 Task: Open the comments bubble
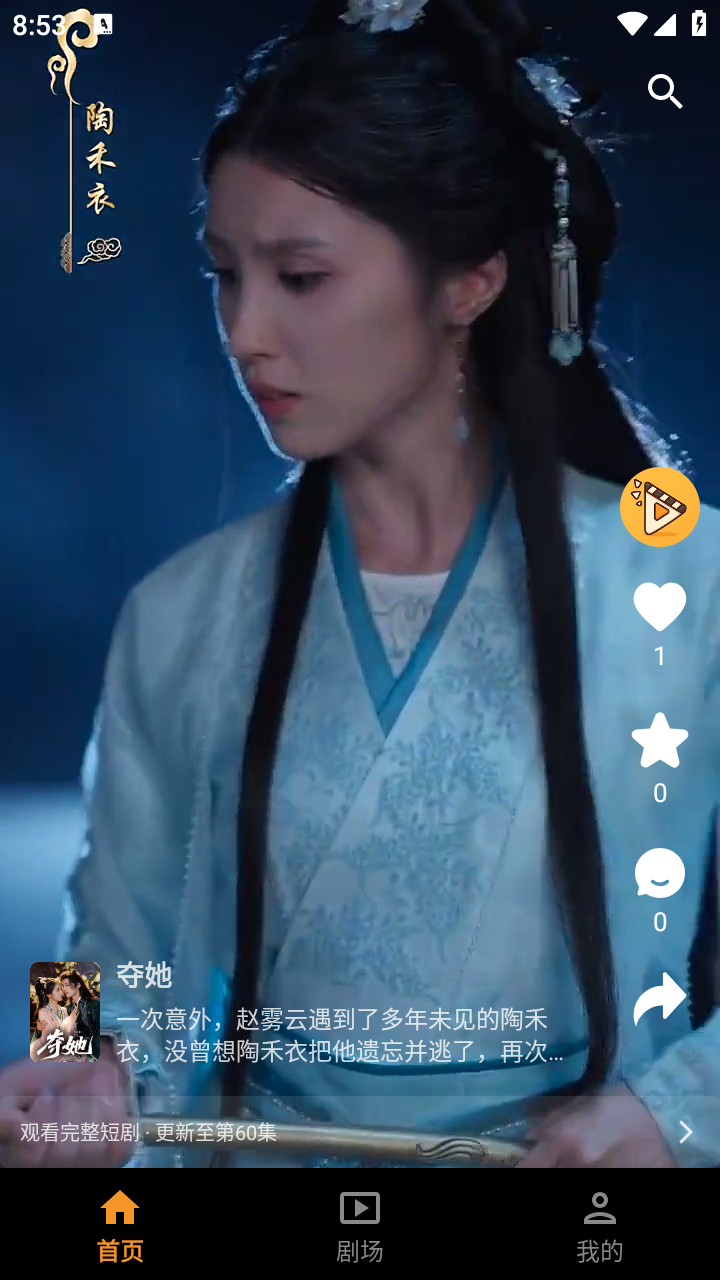pos(659,874)
